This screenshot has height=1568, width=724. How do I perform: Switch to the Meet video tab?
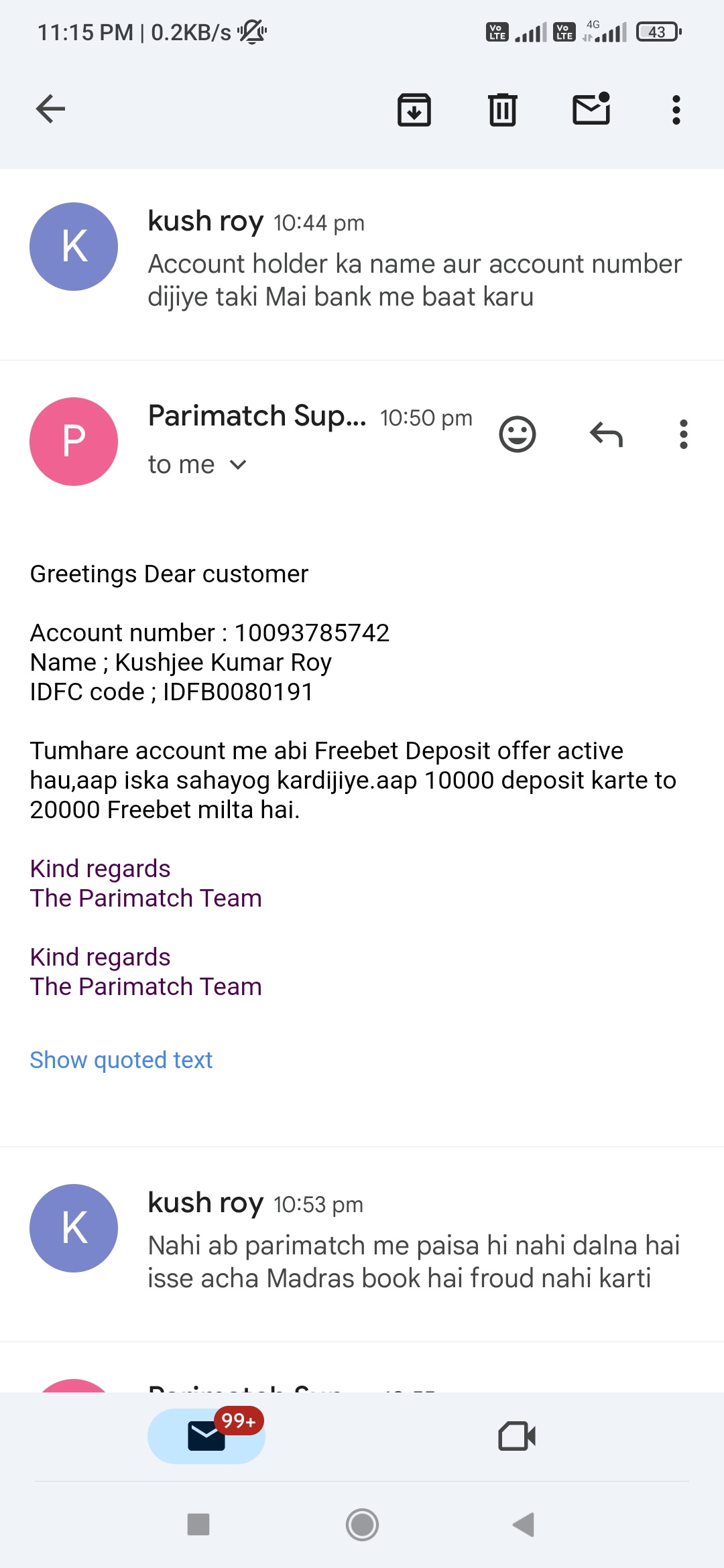(x=517, y=1435)
